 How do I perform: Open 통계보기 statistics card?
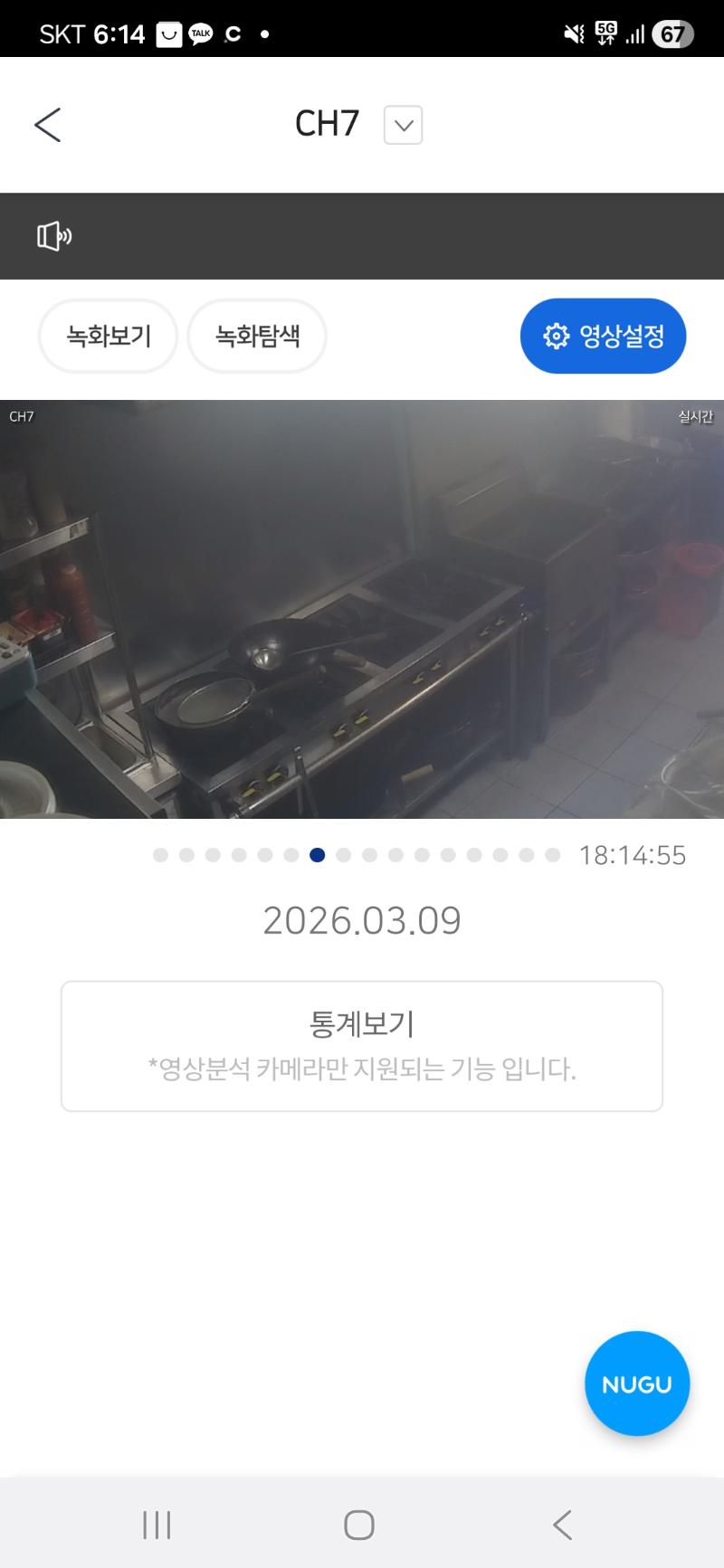point(362,1045)
